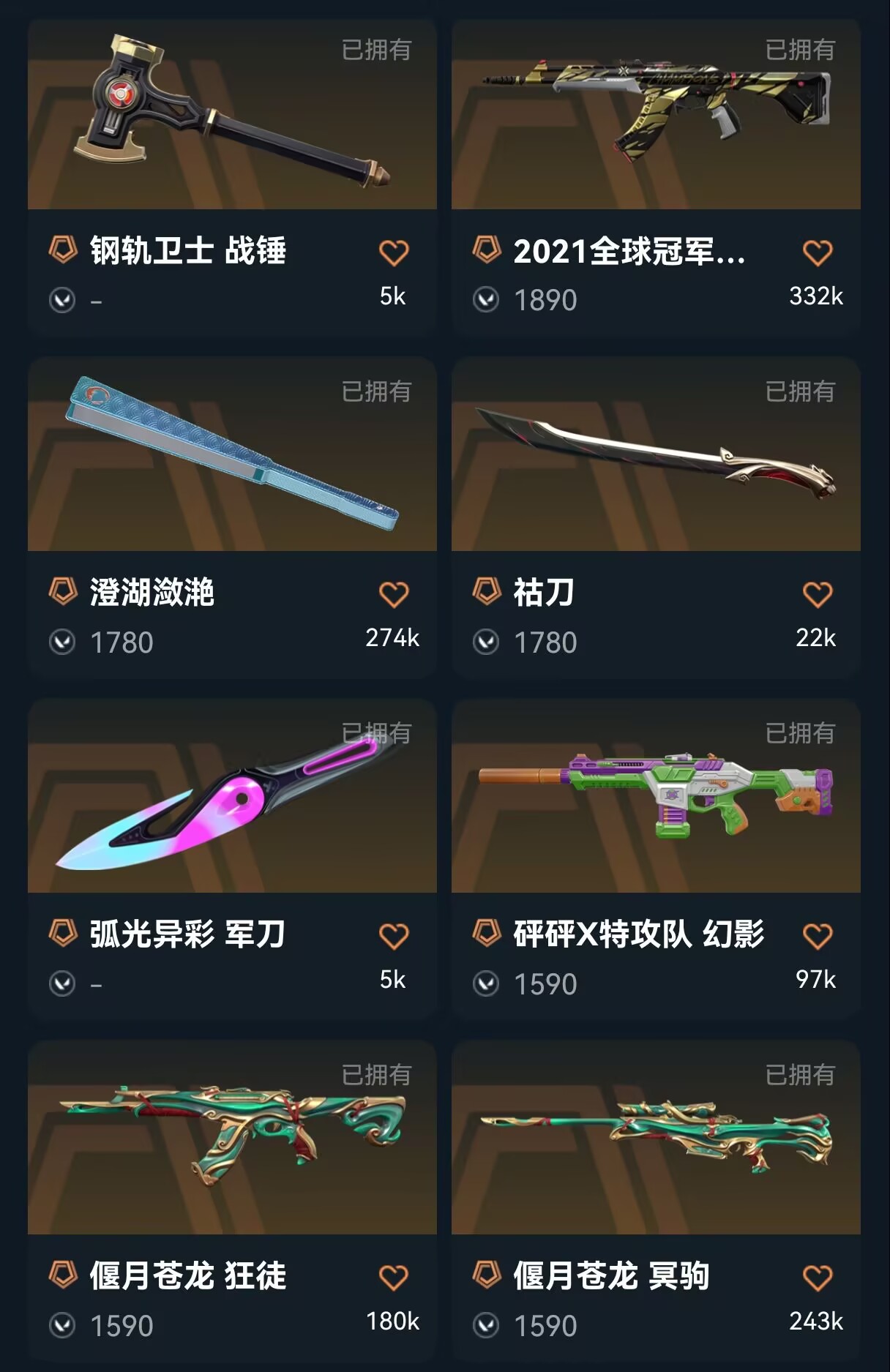
Task: Like the 澄湖潋滟 skin
Action: coord(394,594)
